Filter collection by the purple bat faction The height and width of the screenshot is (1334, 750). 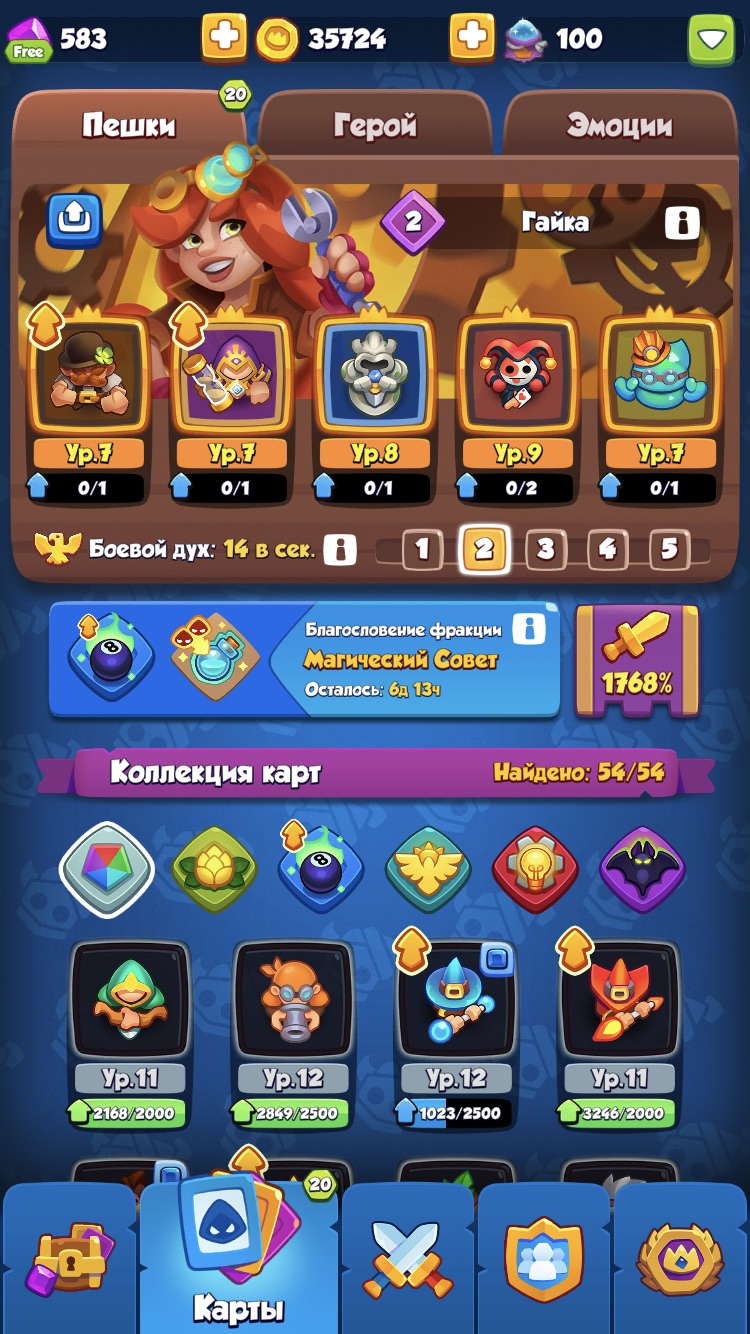642,869
